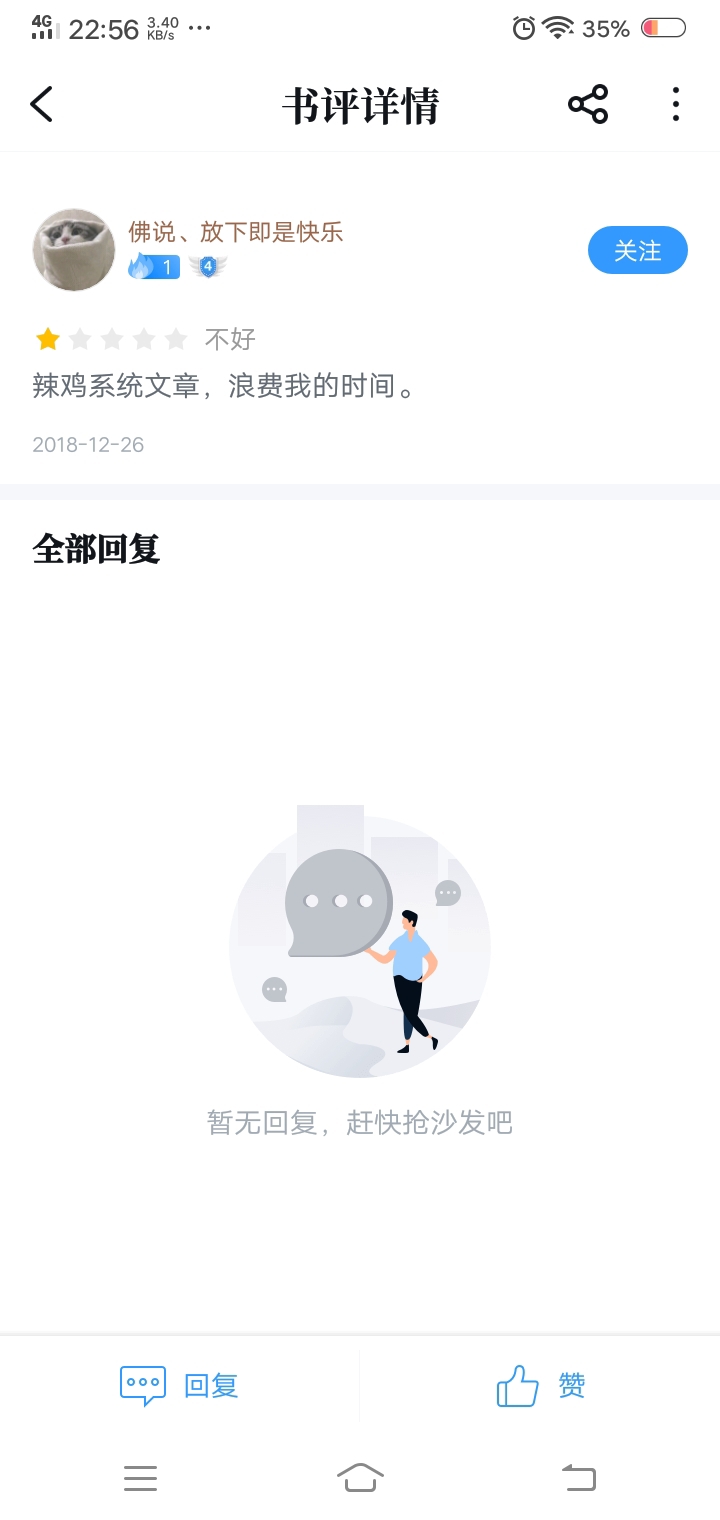Open the three-dot overflow menu
720x1520 pixels.
click(676, 104)
